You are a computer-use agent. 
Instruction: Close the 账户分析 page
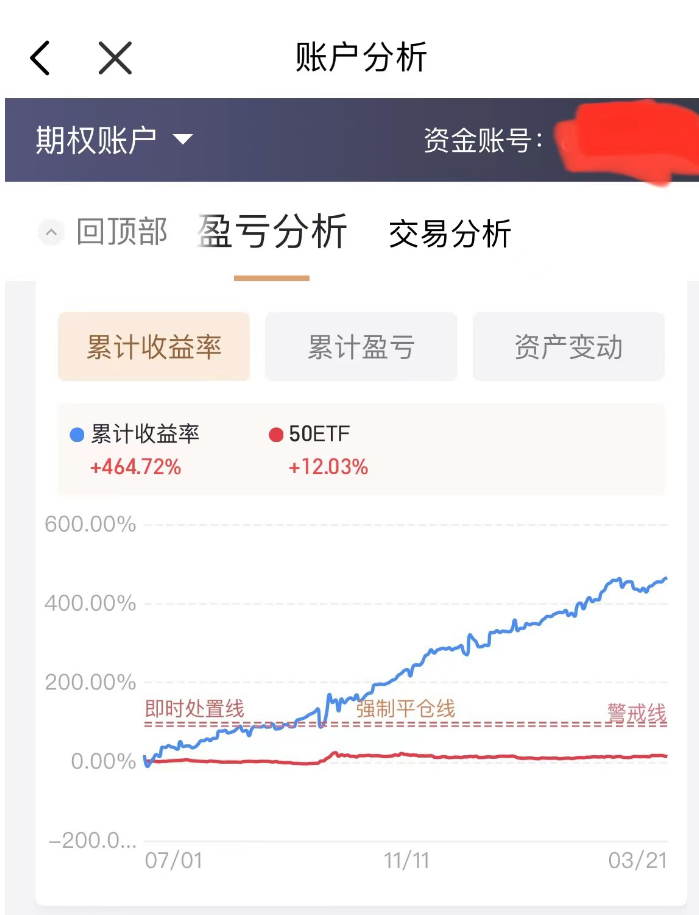pyautogui.click(x=115, y=58)
